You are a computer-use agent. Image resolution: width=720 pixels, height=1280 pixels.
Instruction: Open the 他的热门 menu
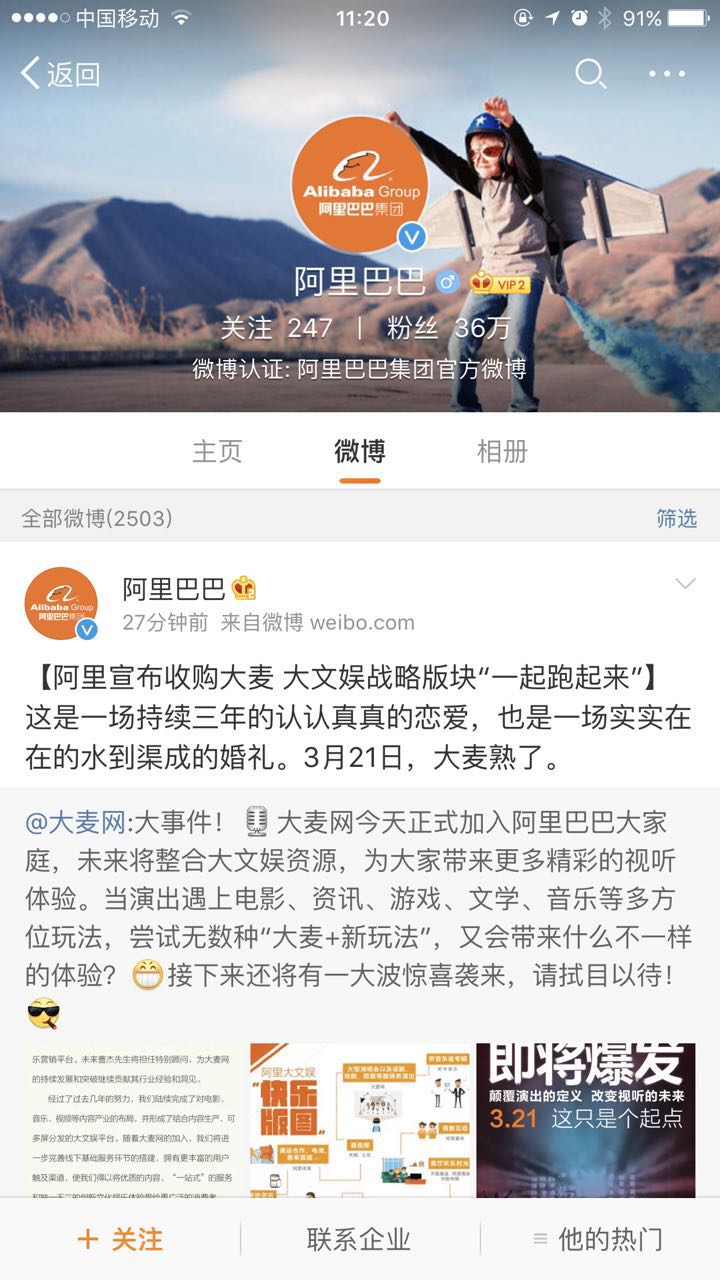point(599,1240)
